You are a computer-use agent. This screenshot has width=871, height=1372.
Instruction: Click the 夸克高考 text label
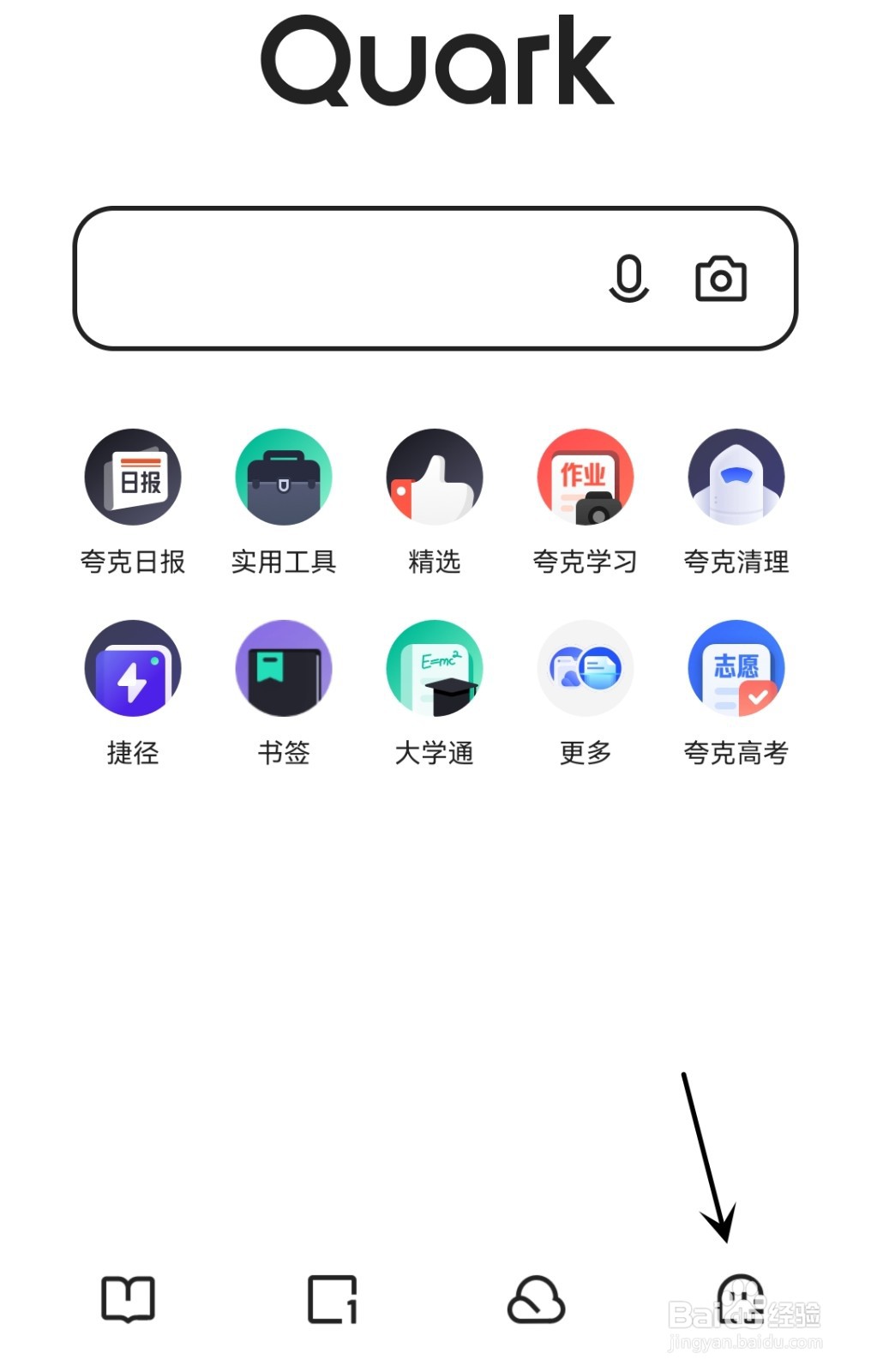[736, 753]
